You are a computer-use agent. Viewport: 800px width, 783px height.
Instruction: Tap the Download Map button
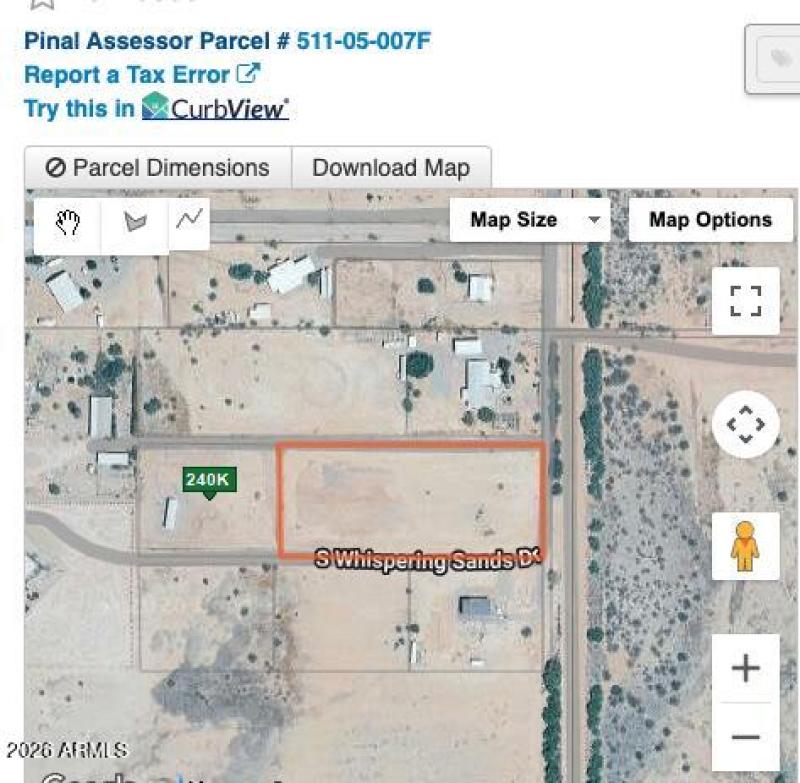click(390, 168)
